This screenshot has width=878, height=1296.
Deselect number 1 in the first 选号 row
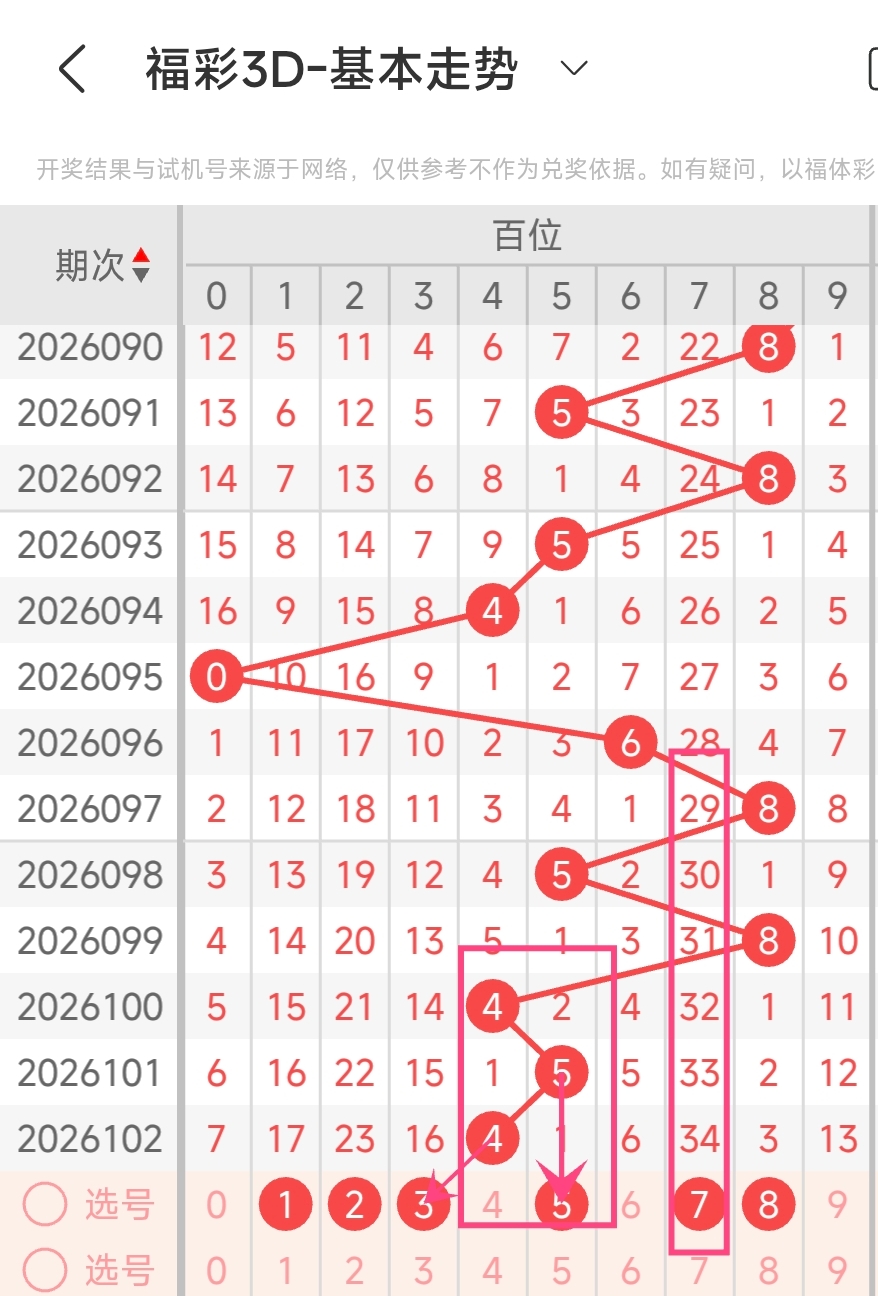pyautogui.click(x=285, y=1205)
